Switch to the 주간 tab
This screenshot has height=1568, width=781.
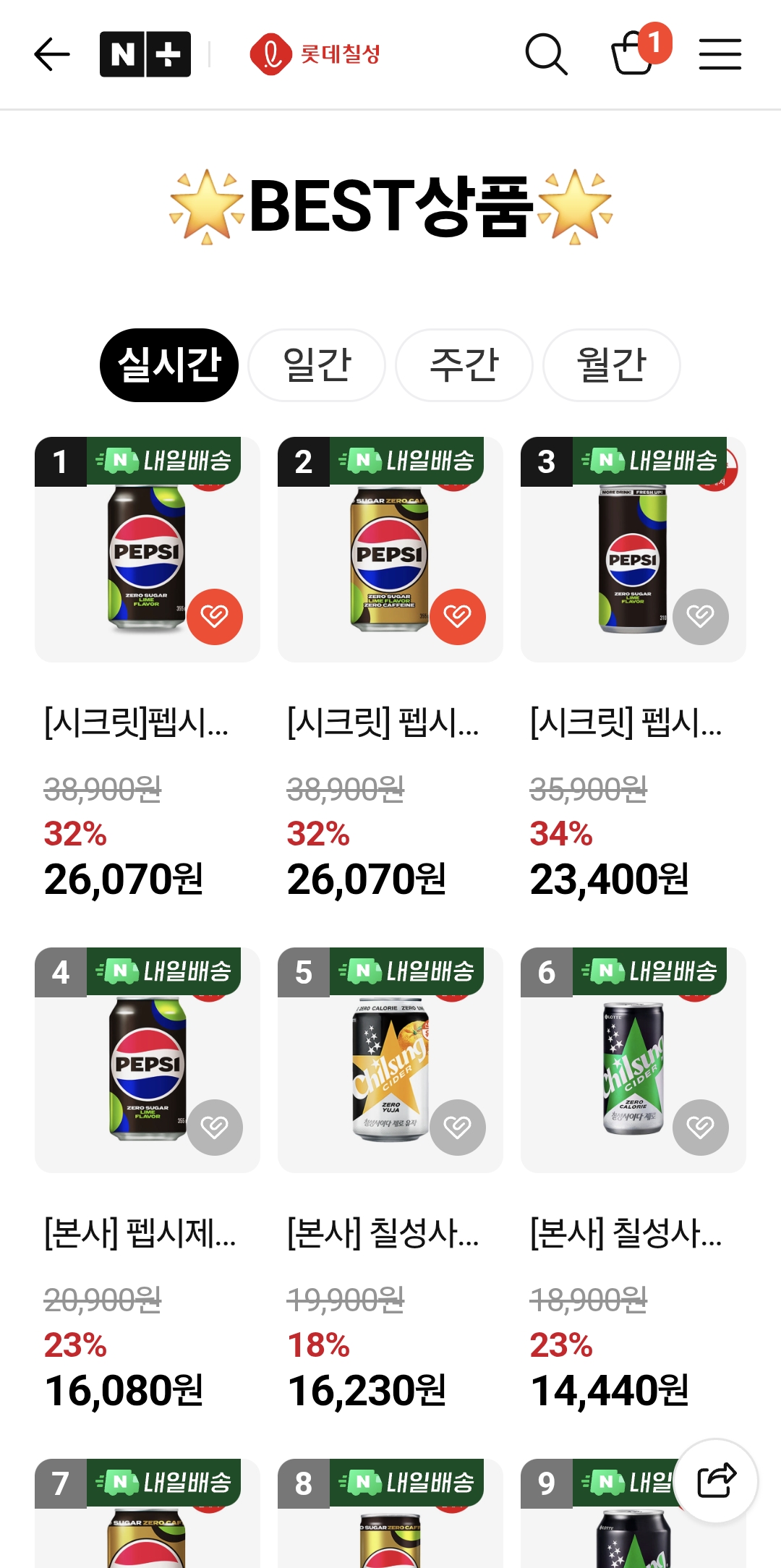[464, 365]
